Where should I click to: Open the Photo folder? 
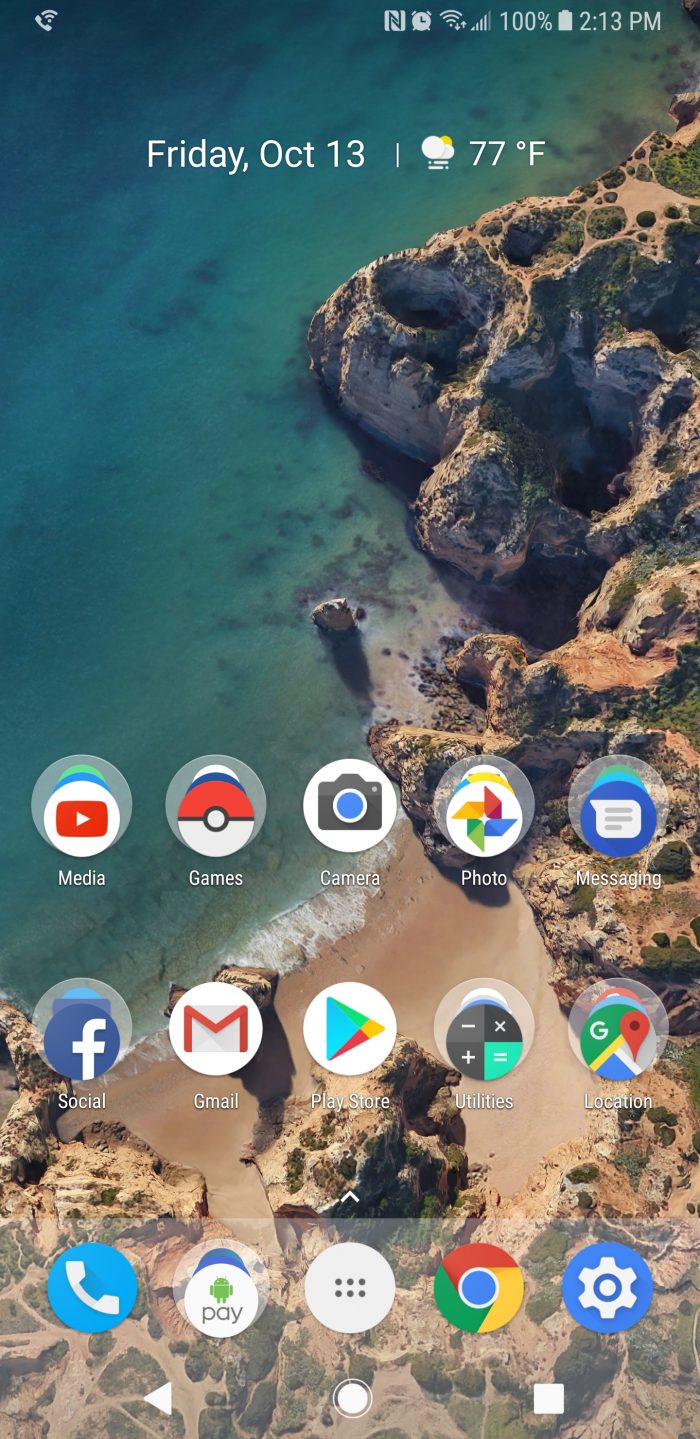pos(484,806)
